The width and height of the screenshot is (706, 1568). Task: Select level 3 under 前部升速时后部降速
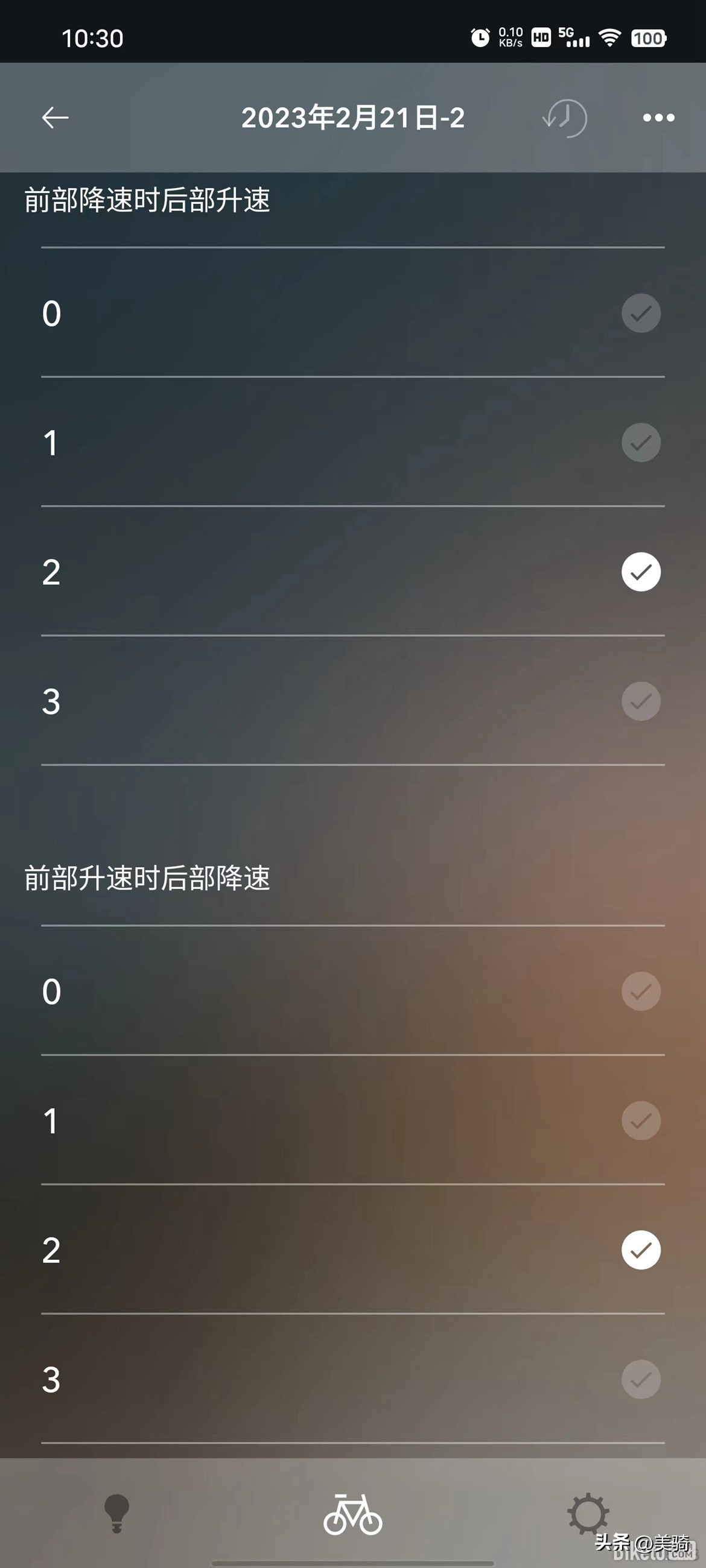pos(640,1379)
